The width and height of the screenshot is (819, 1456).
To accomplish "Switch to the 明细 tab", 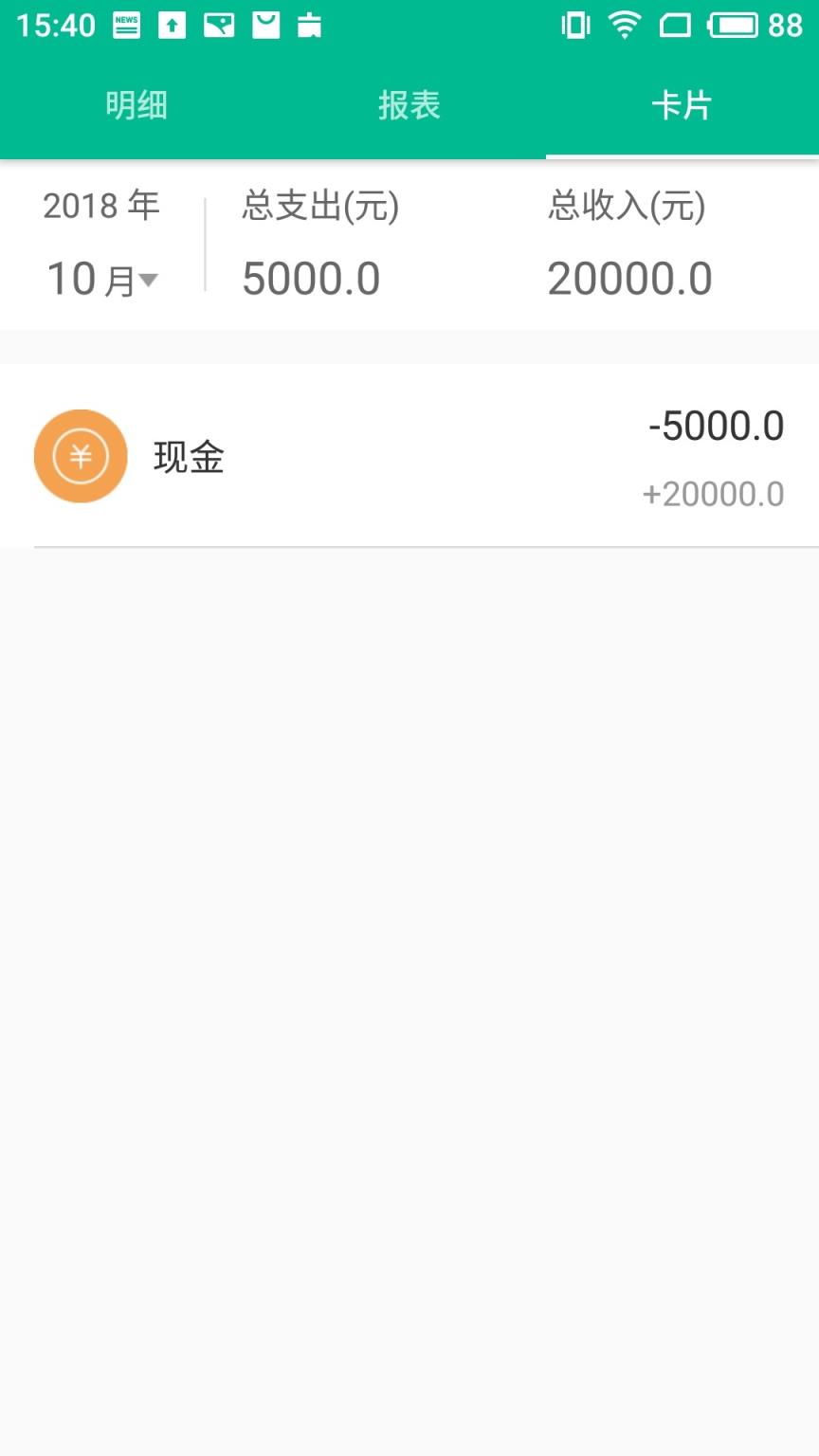I will tap(136, 105).
